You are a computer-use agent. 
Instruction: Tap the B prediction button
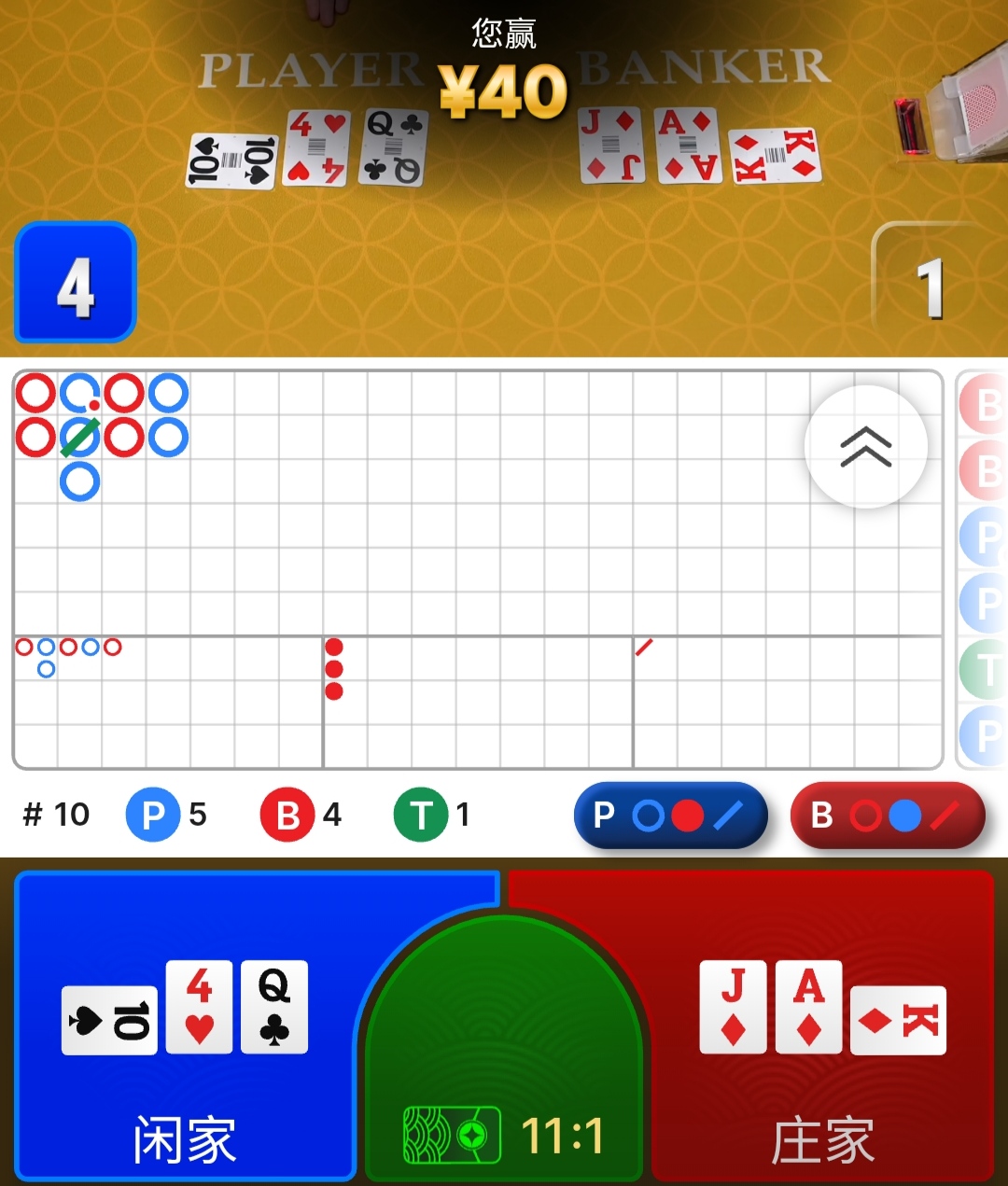[887, 816]
